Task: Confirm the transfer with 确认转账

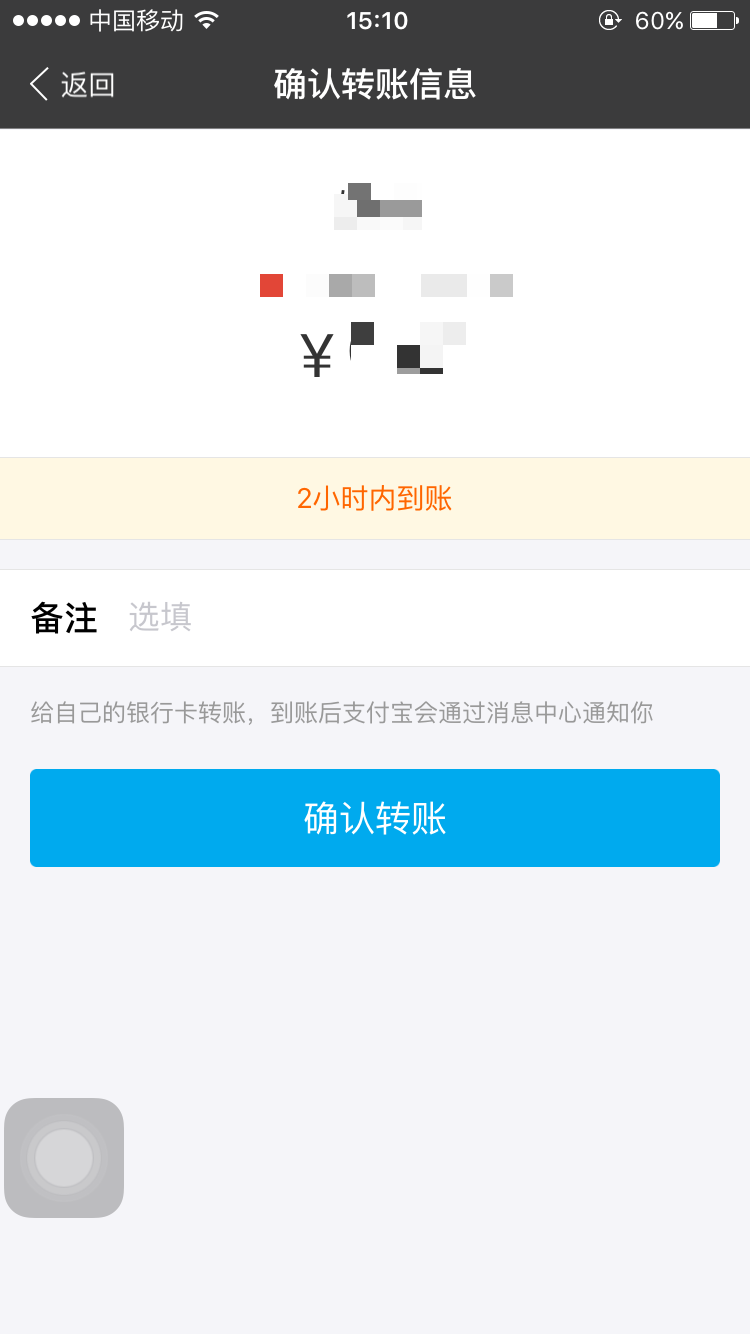Action: [x=375, y=818]
